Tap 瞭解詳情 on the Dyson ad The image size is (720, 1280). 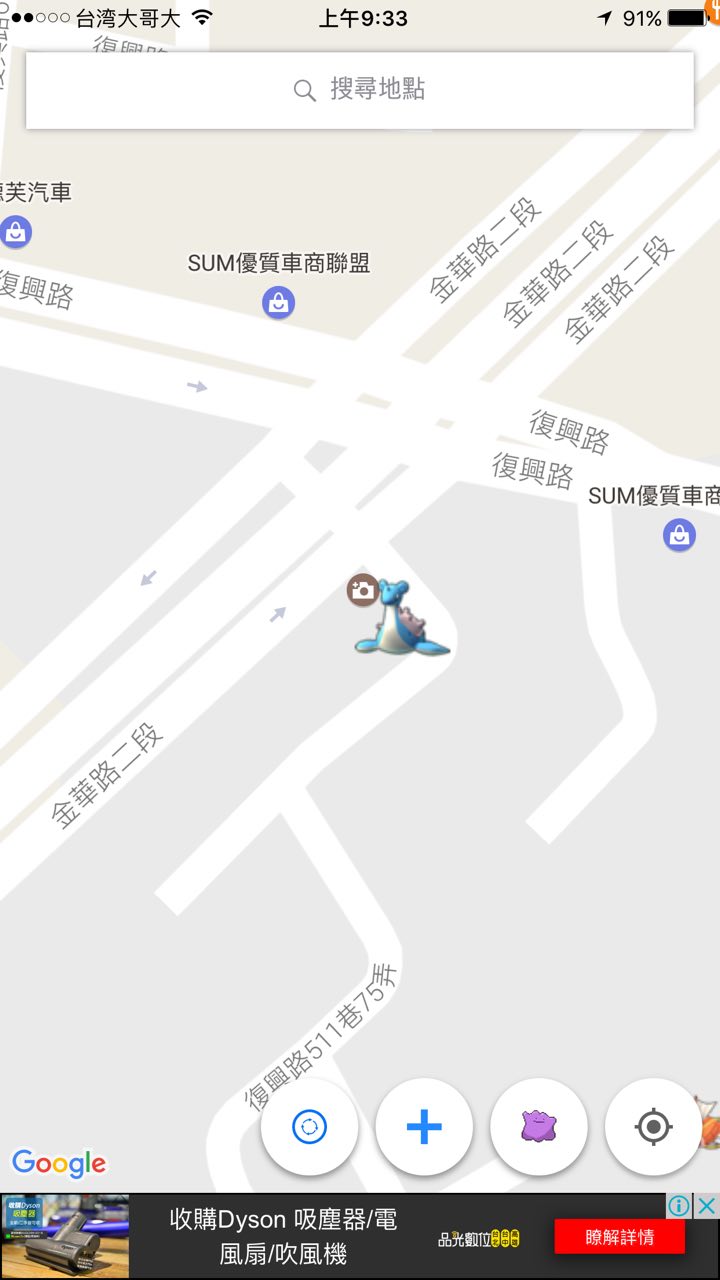620,1237
